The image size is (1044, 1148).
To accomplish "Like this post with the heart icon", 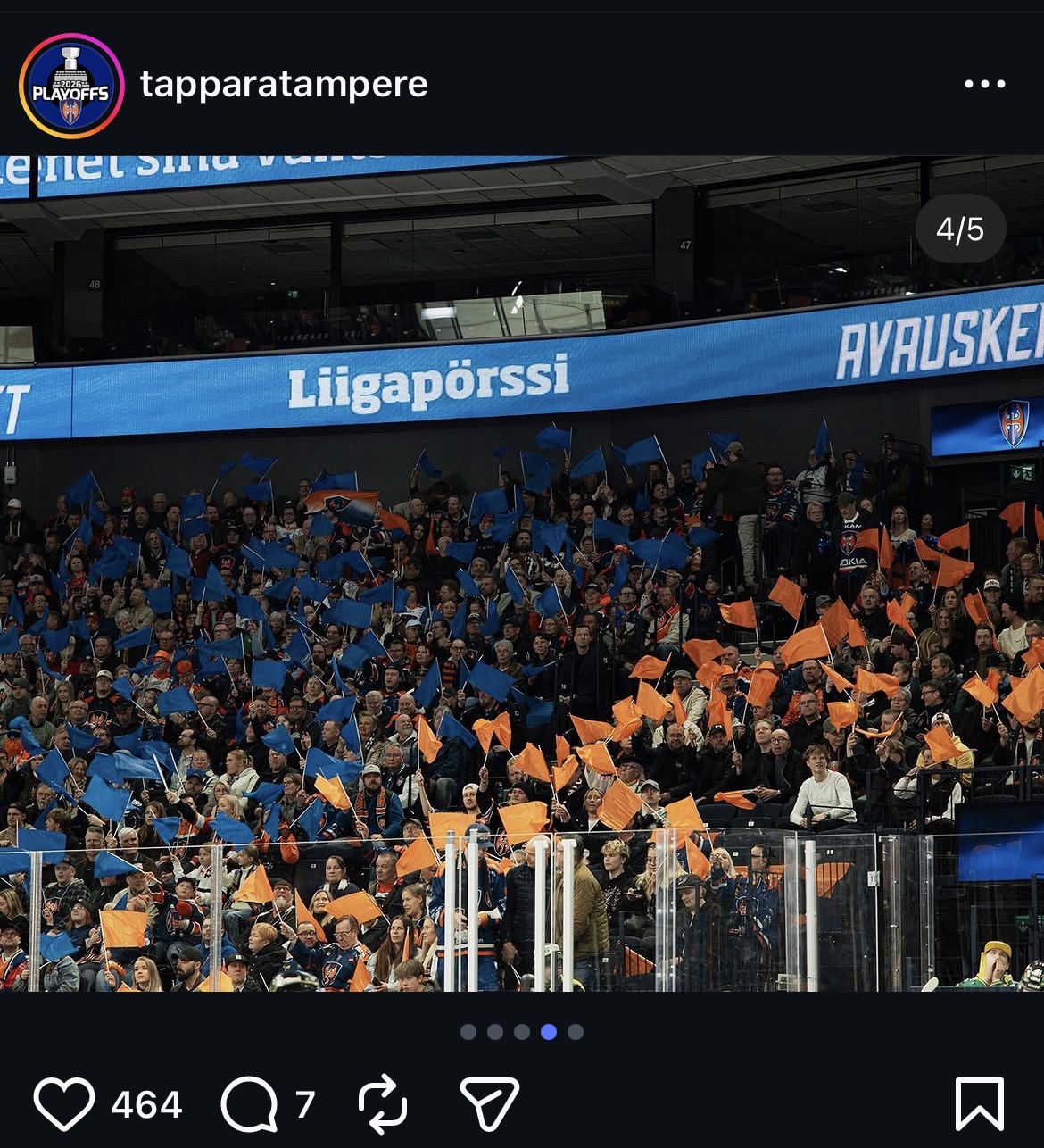I will tap(64, 1104).
